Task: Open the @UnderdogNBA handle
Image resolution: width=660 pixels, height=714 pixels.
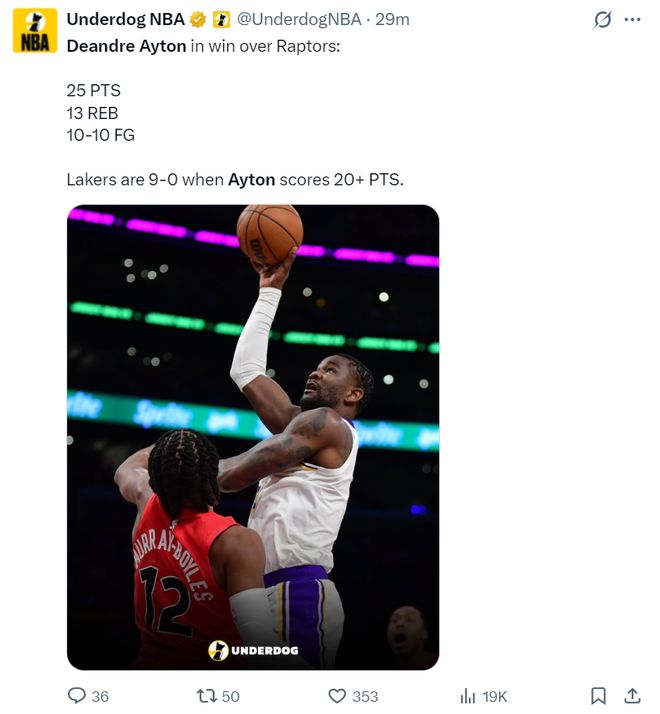Action: click(x=298, y=19)
